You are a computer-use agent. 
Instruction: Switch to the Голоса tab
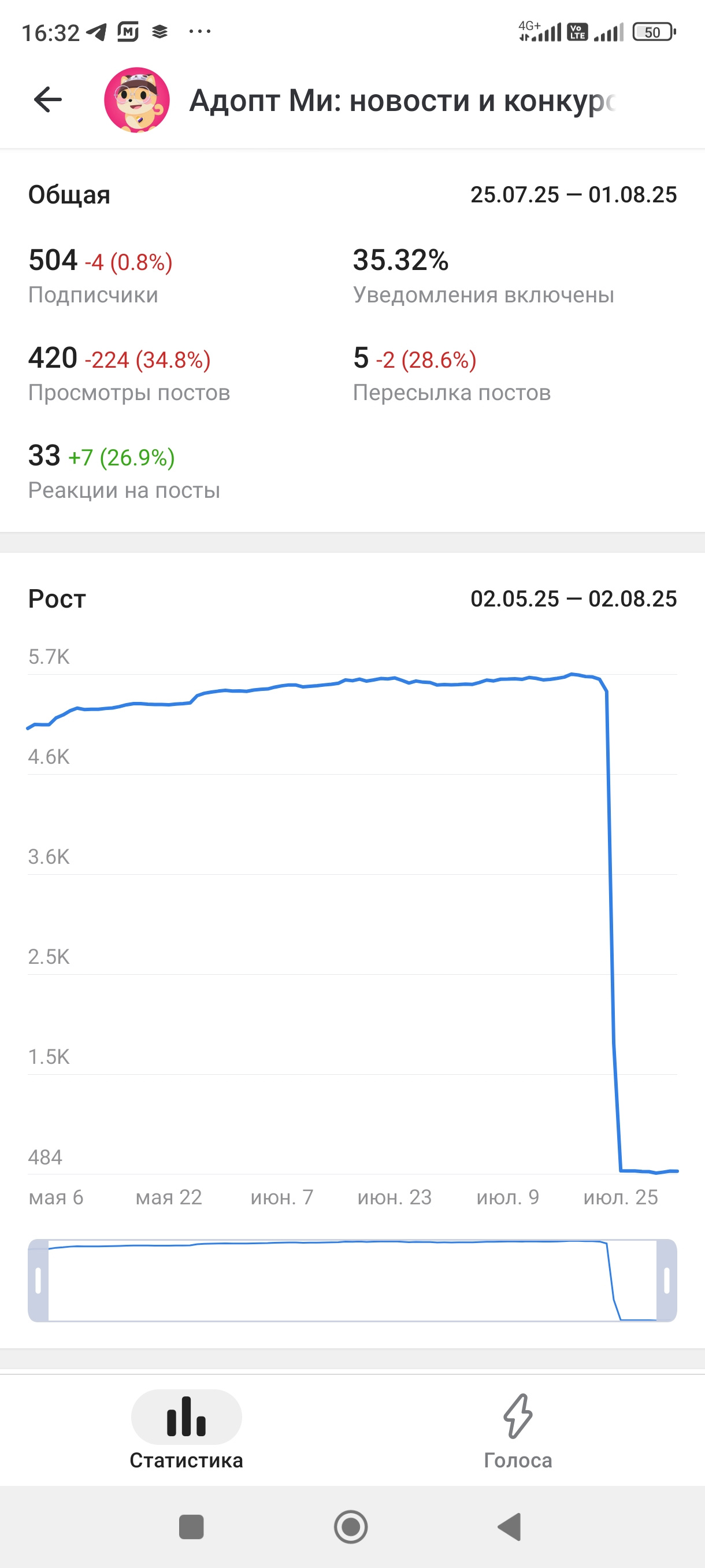(x=518, y=1431)
